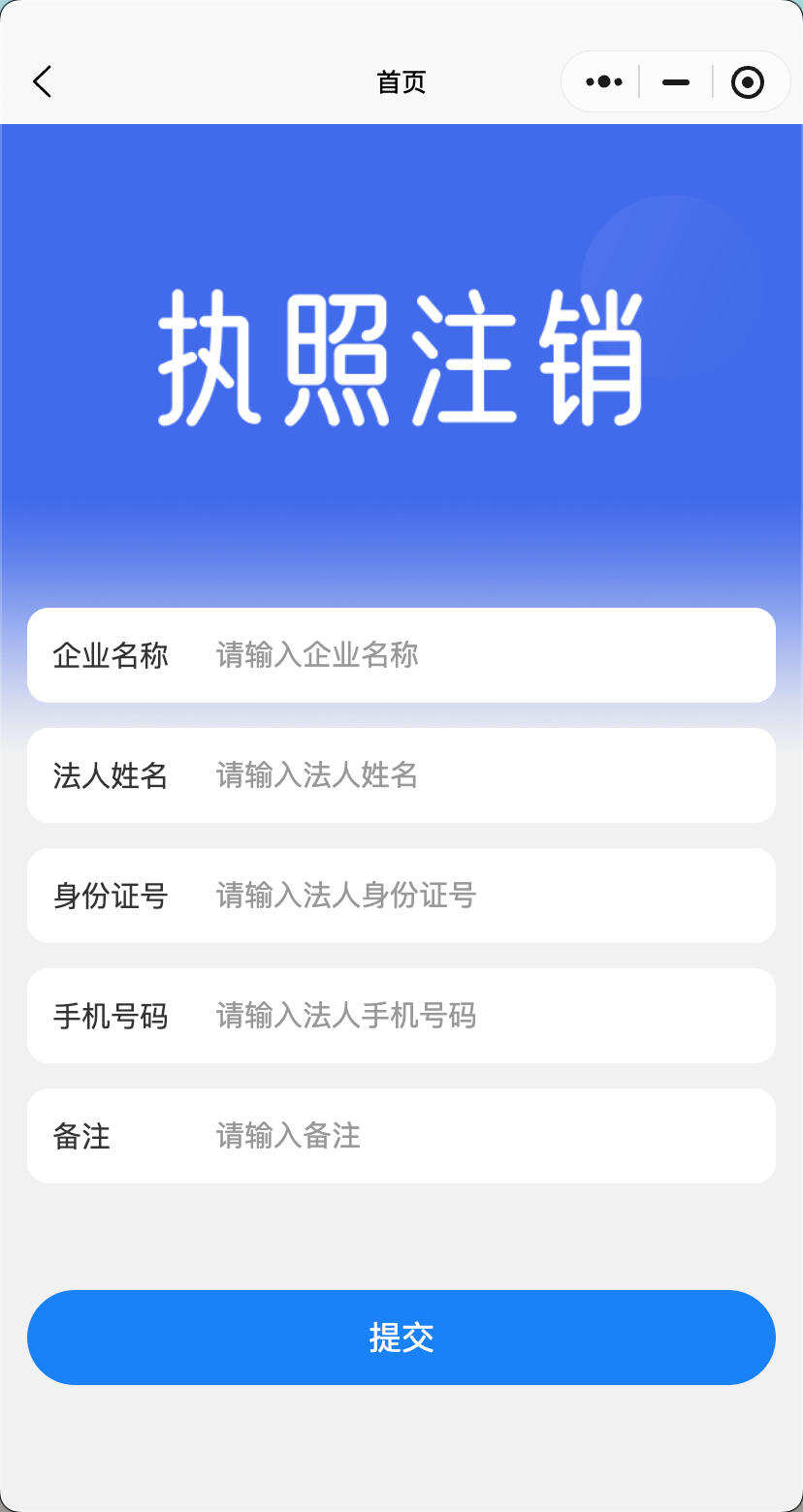Click the 企业名称 field label
Image resolution: width=803 pixels, height=1512 pixels.
pos(110,654)
